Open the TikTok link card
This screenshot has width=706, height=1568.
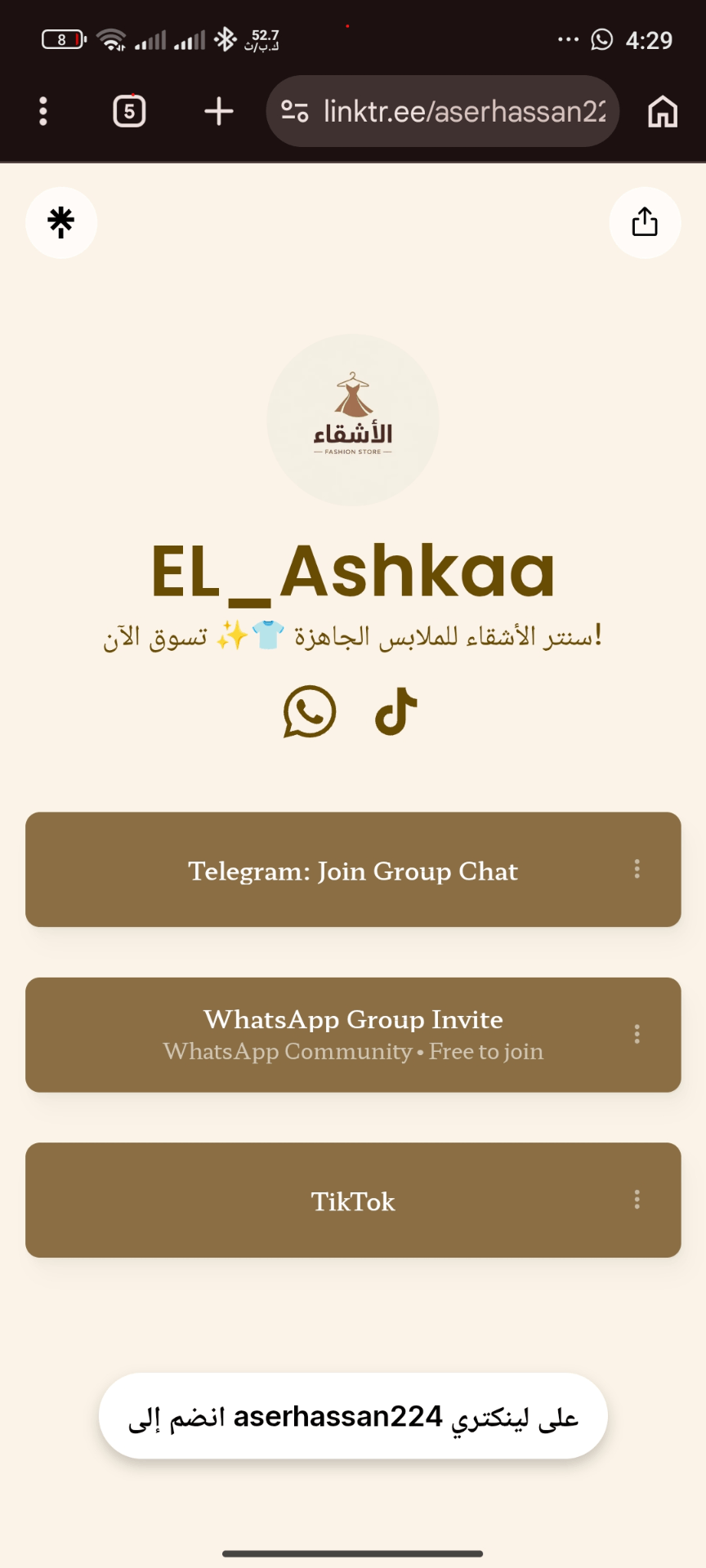tap(352, 1200)
